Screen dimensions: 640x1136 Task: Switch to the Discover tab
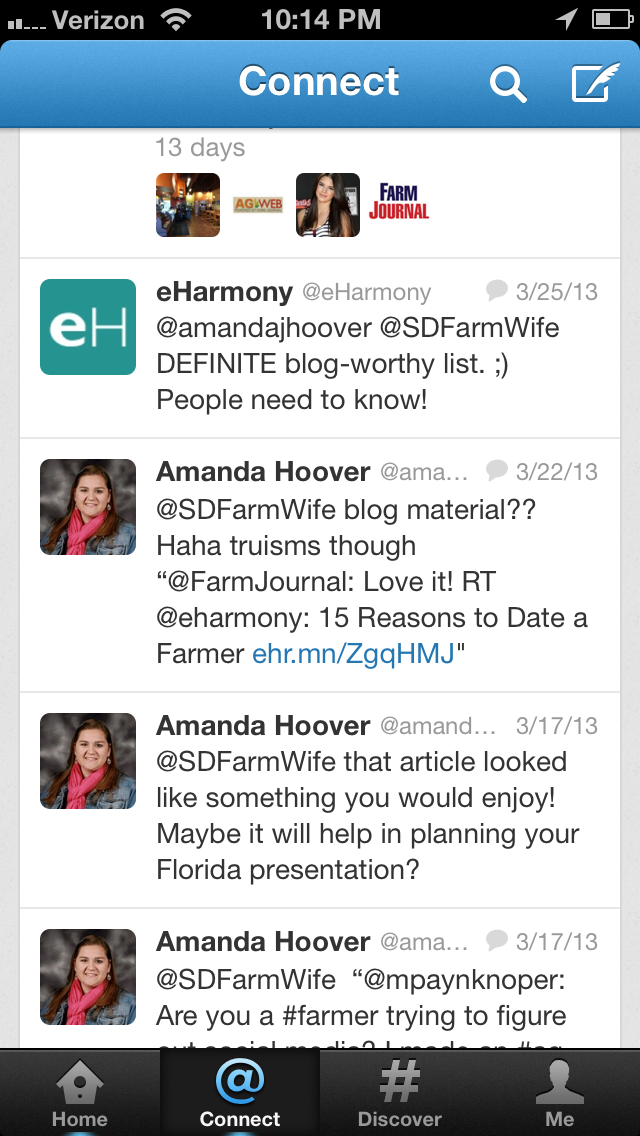400,1093
